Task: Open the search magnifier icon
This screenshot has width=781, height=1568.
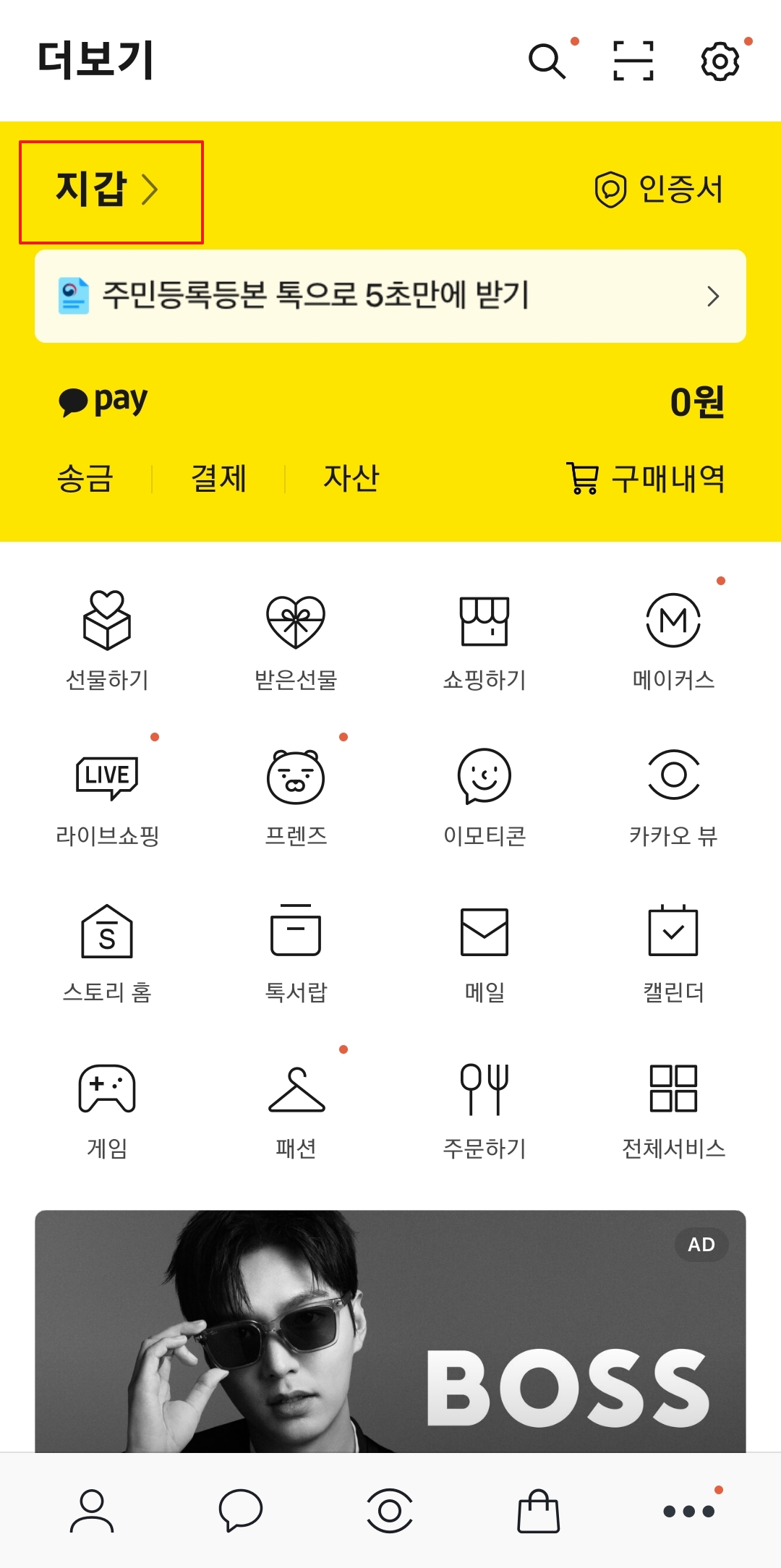Action: pos(548,62)
